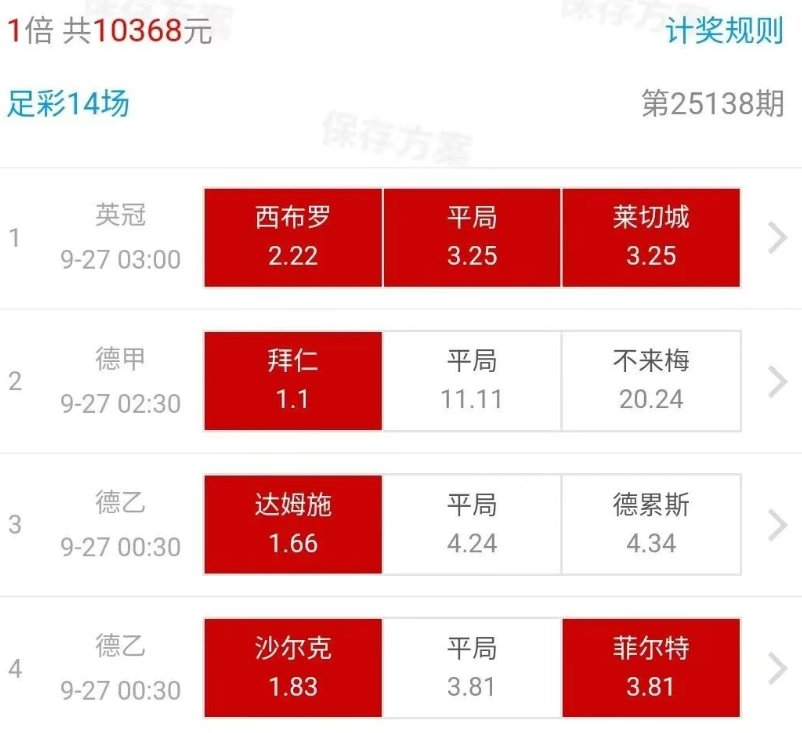Pick 不来梅 away win at 20.24
The image size is (802, 733).
coord(651,381)
